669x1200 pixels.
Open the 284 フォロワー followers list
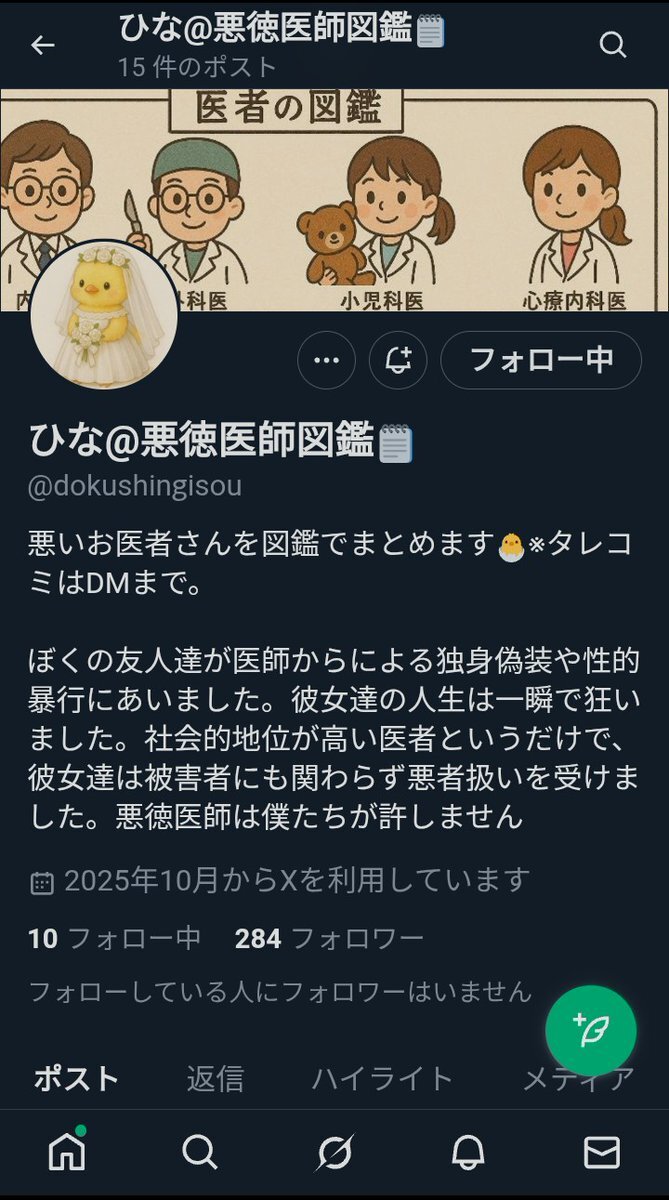[329, 938]
